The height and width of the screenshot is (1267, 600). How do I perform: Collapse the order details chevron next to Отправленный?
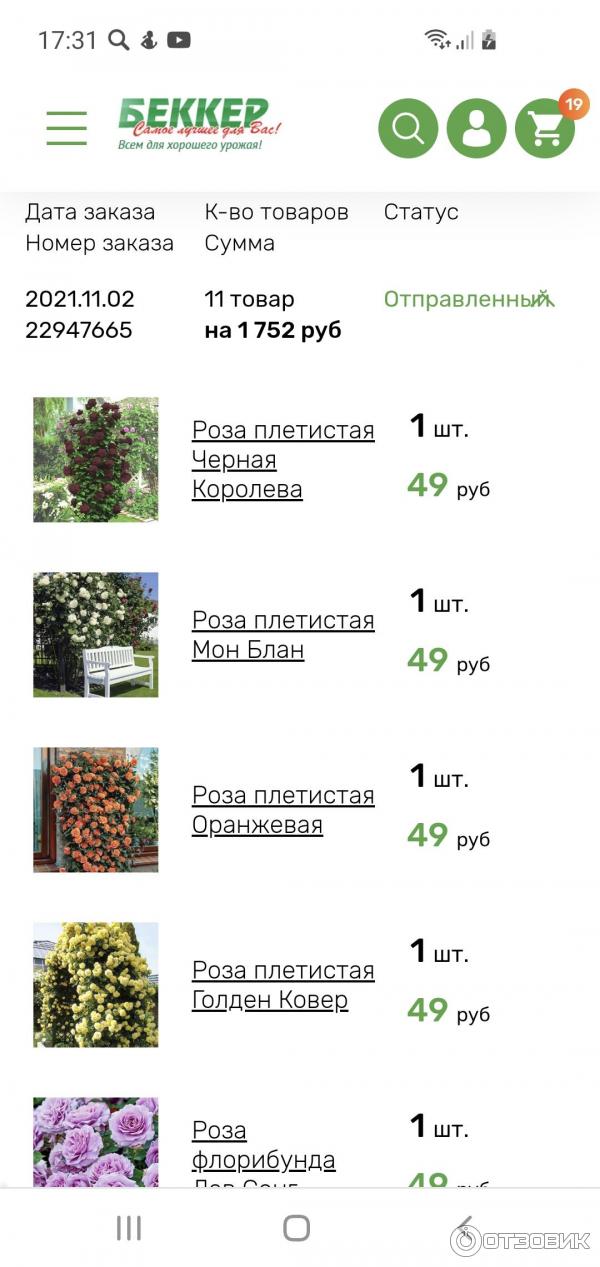(x=545, y=299)
